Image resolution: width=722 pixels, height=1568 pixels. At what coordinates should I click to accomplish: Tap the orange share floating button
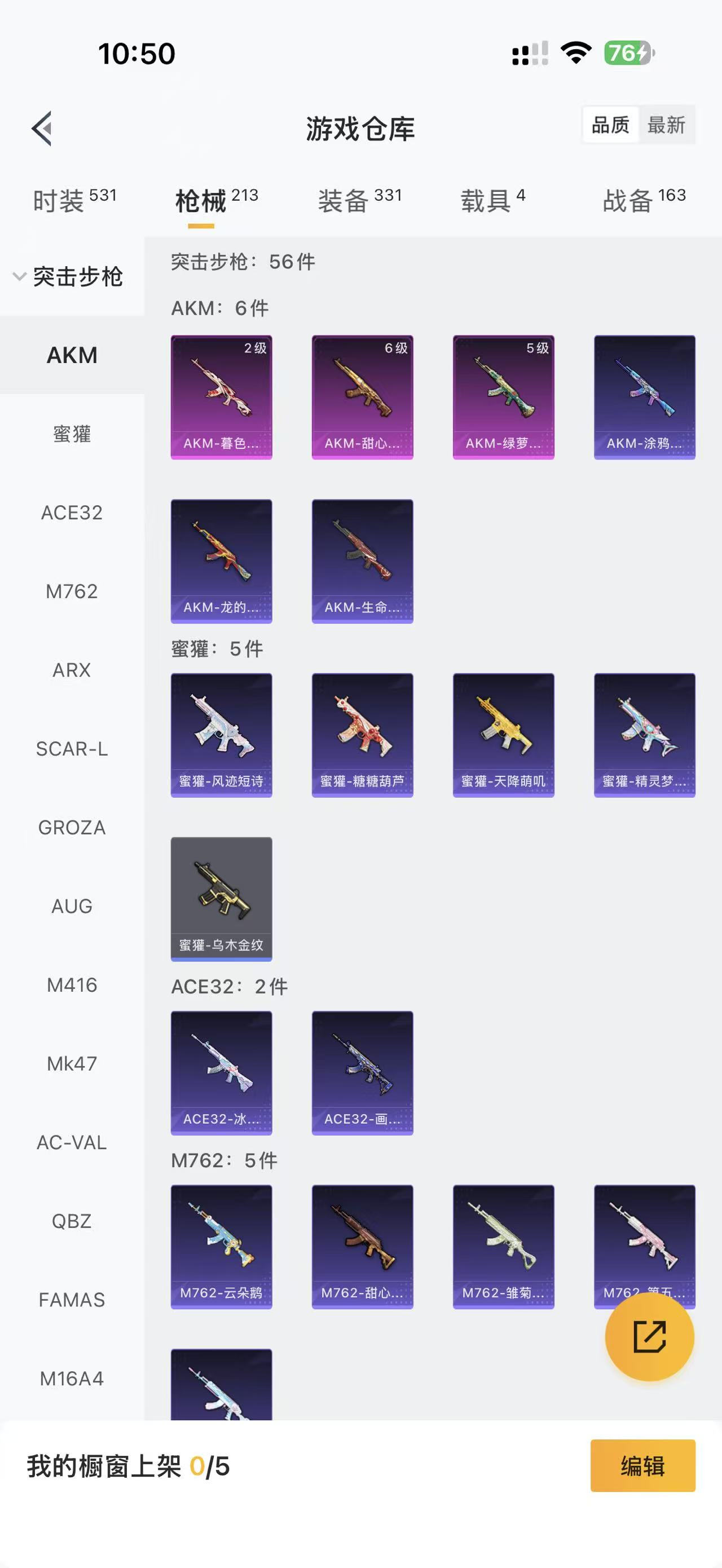pyautogui.click(x=649, y=1336)
